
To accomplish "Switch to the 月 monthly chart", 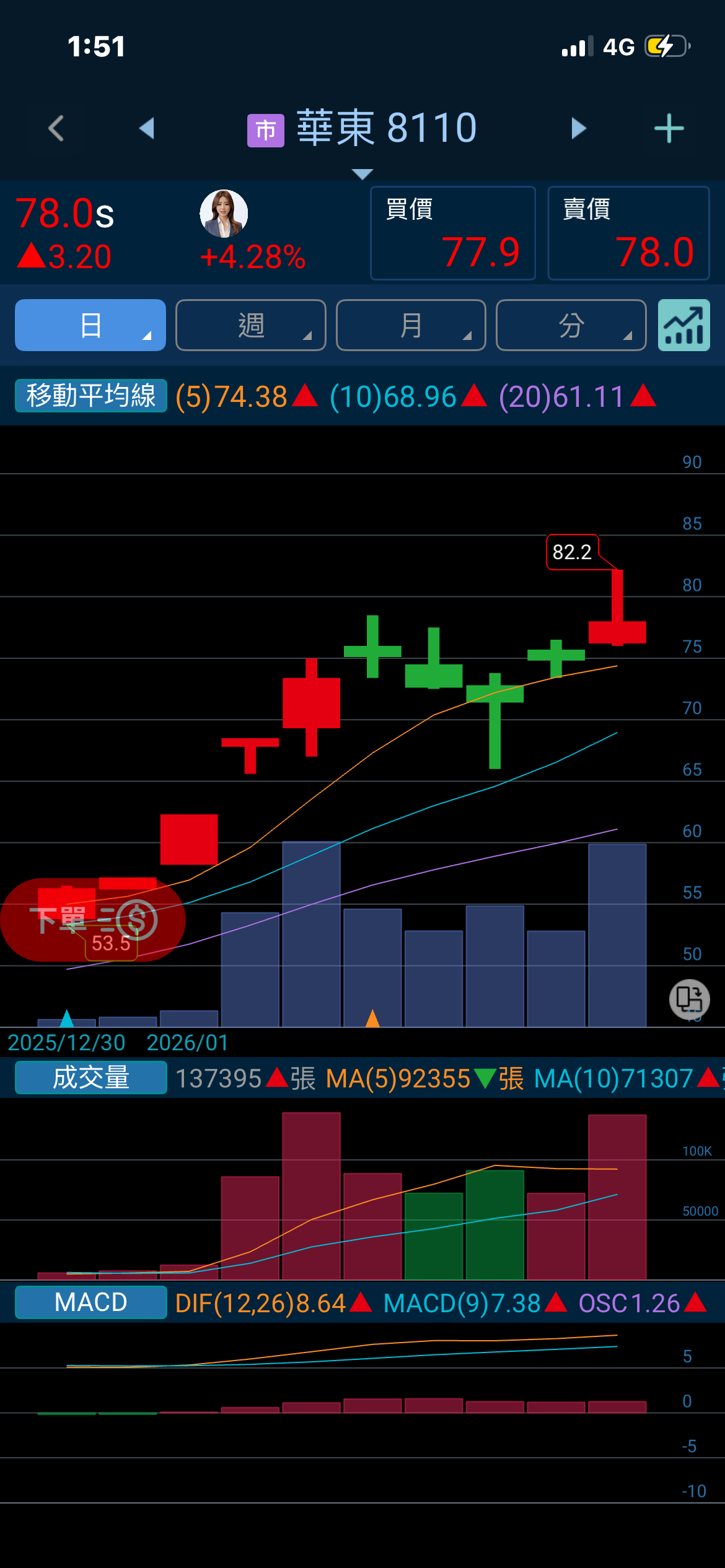I will pos(411,325).
